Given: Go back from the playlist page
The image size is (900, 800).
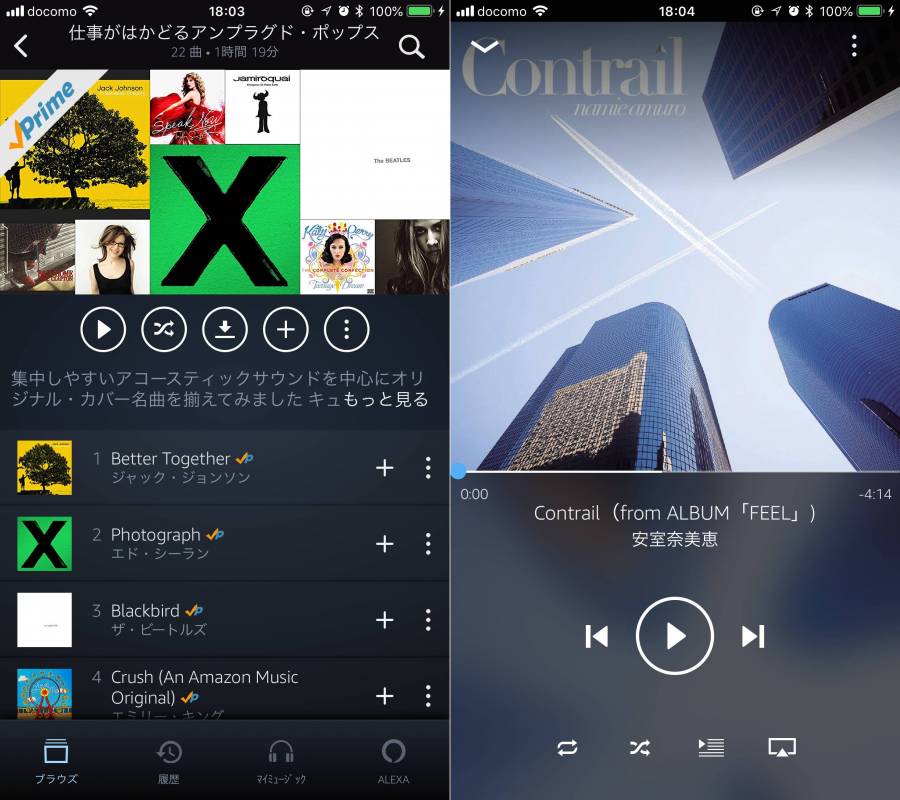Looking at the screenshot, I should [21, 46].
